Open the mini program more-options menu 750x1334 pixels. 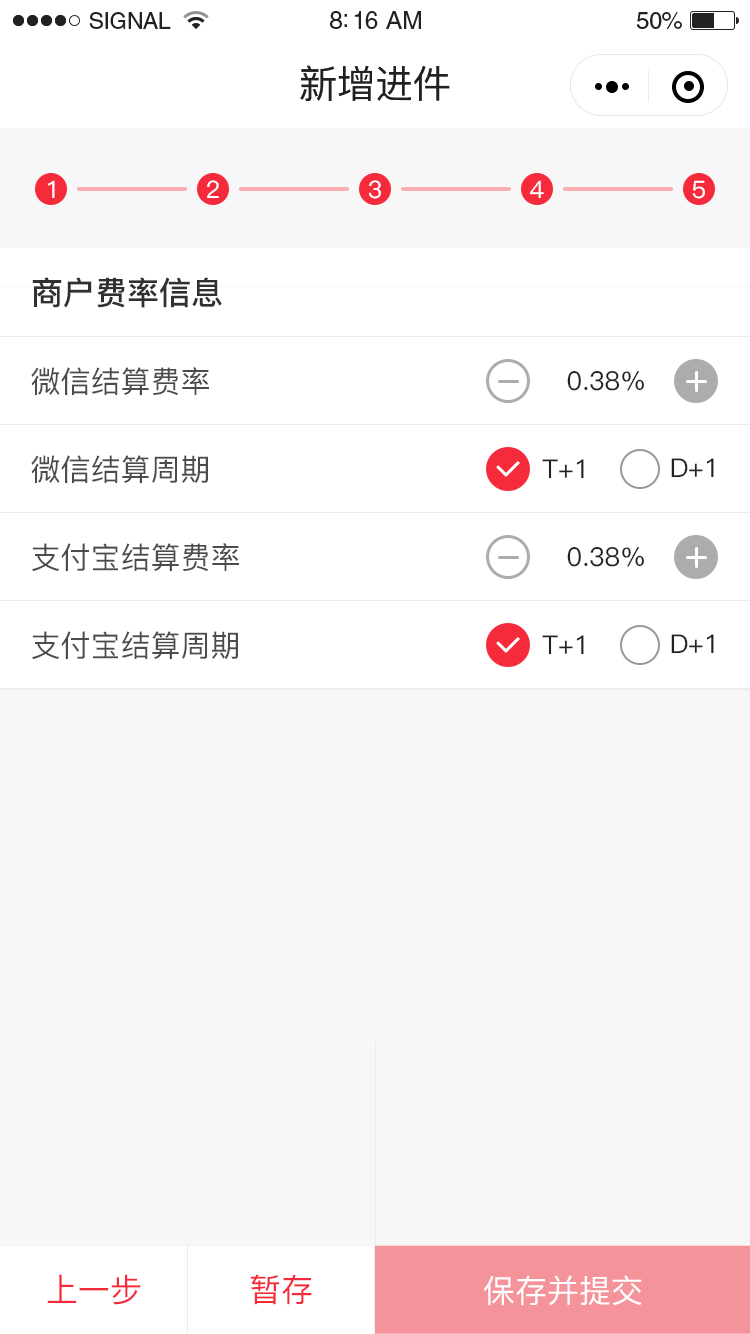pyautogui.click(x=611, y=87)
